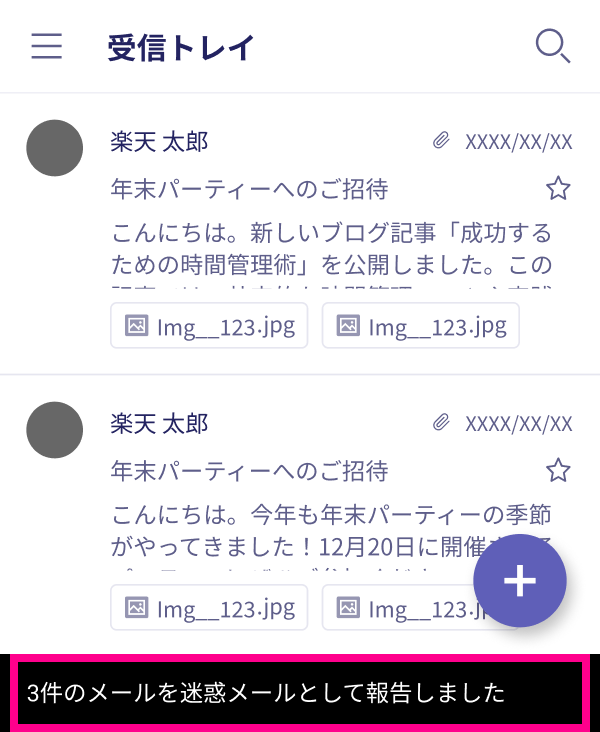Open the inbox search magnifier
The image size is (600, 732).
click(x=552, y=46)
